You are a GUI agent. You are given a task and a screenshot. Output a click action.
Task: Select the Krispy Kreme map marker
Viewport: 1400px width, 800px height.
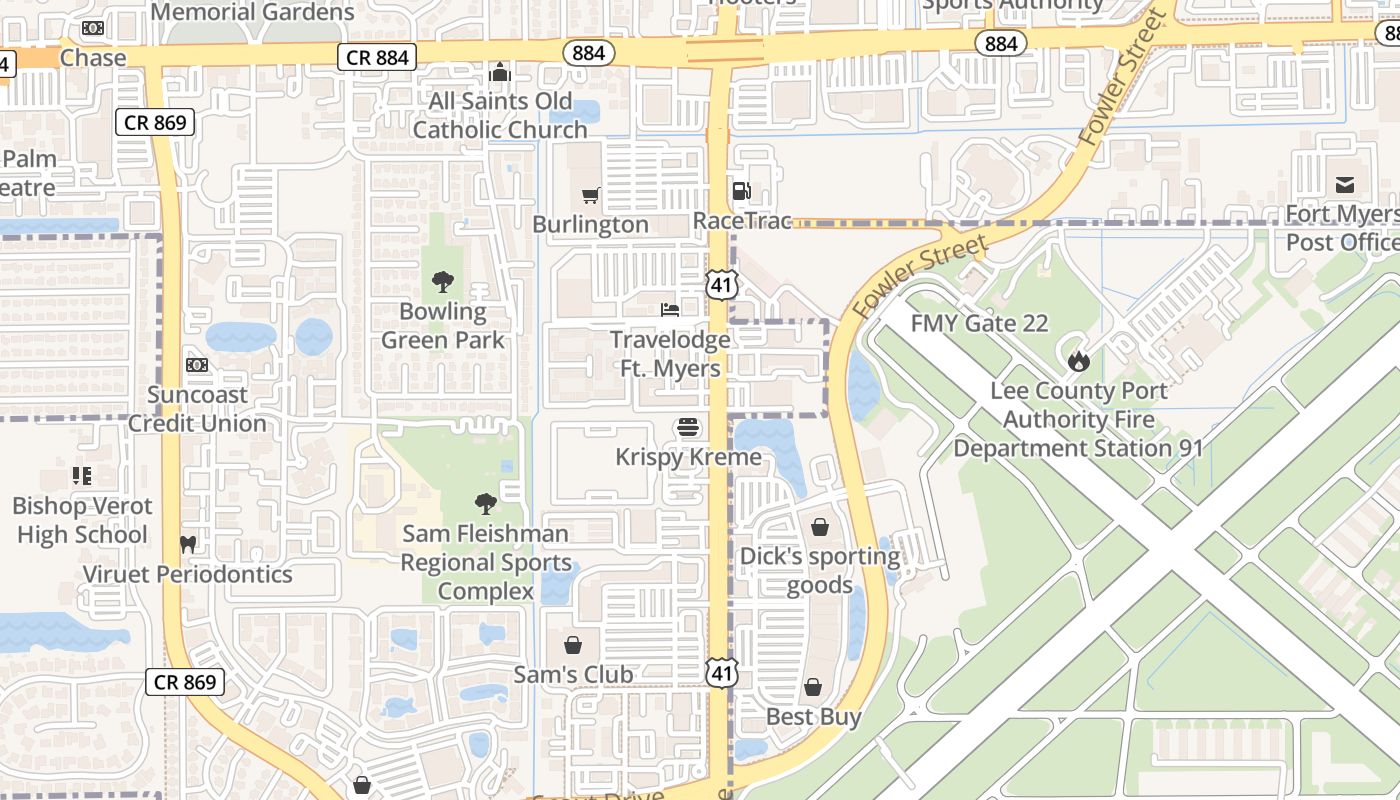click(687, 428)
